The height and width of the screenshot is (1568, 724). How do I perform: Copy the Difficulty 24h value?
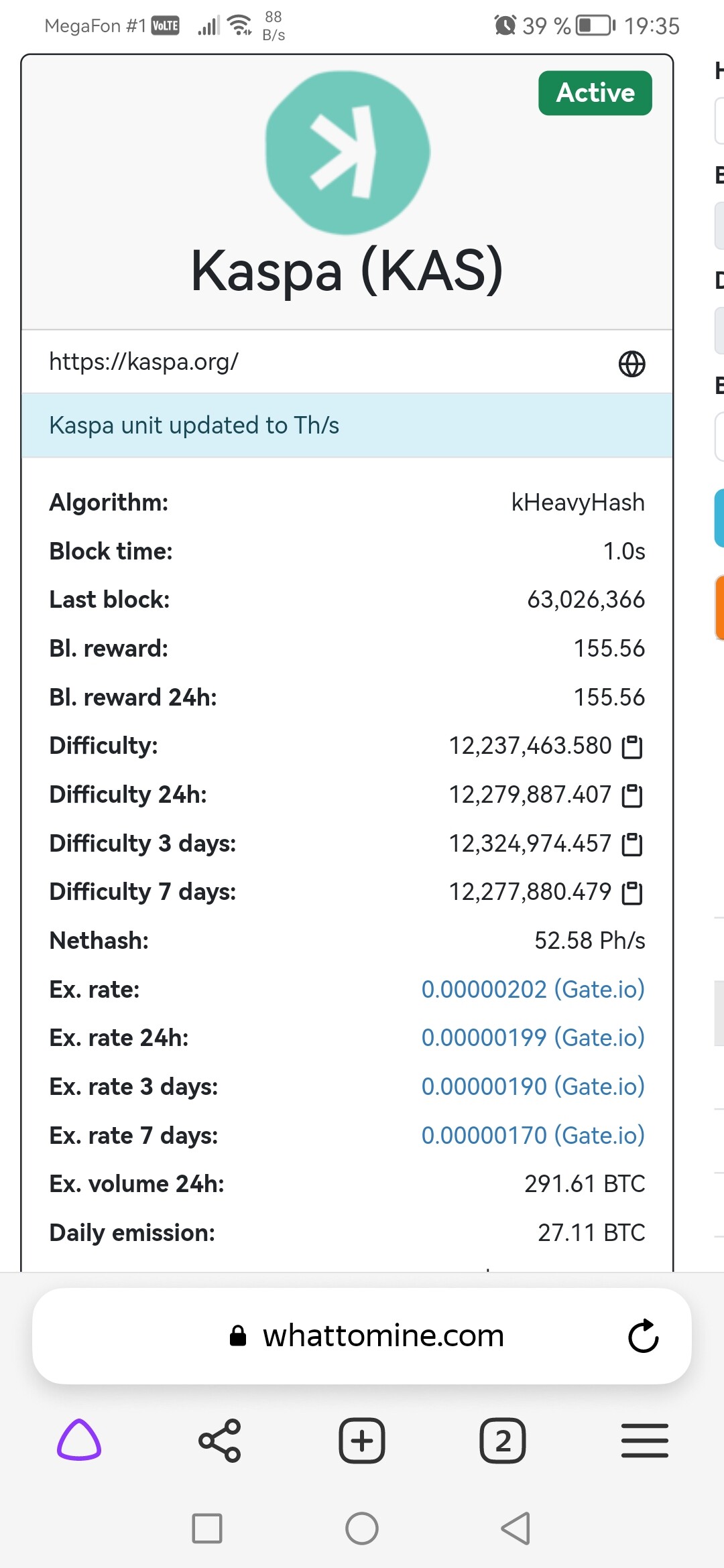click(632, 795)
